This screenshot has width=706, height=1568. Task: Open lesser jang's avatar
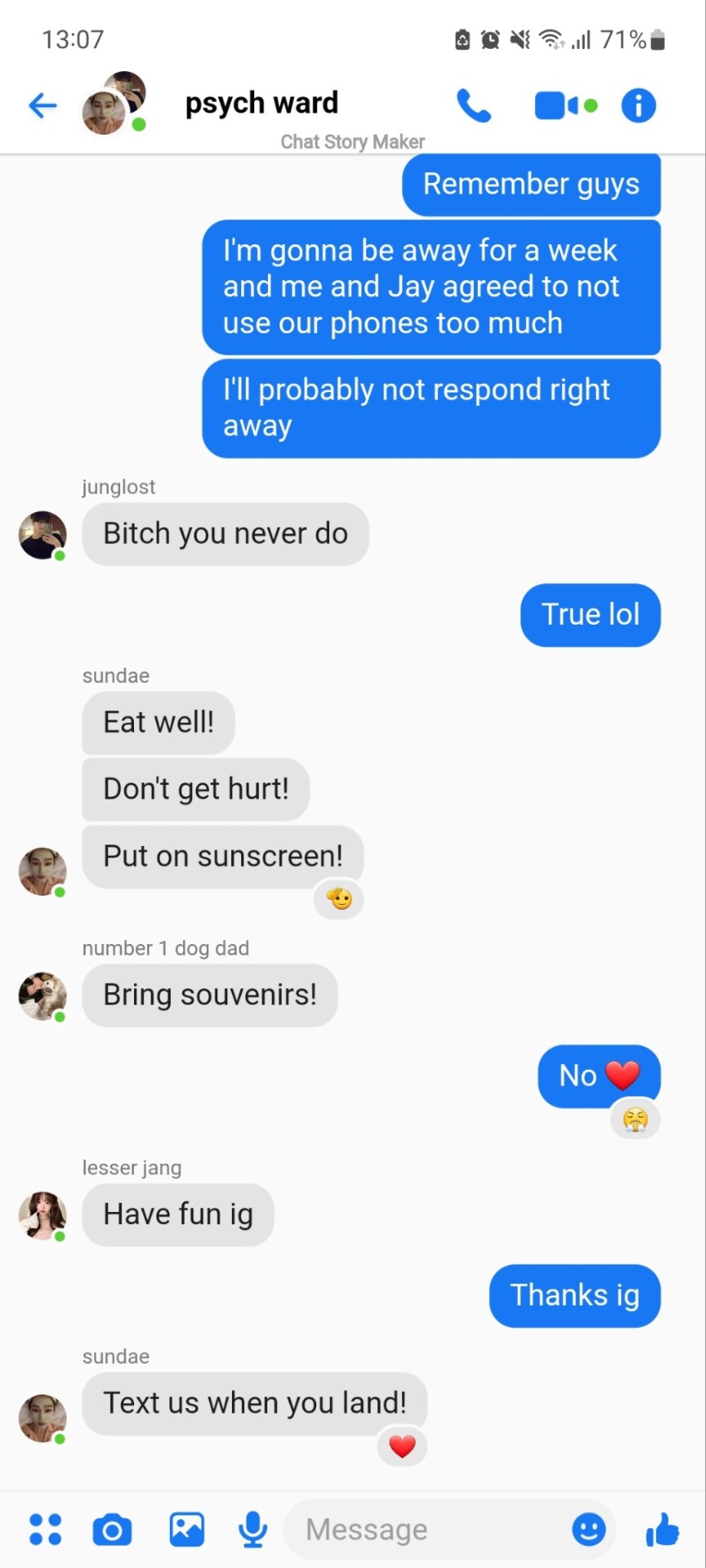[42, 1215]
